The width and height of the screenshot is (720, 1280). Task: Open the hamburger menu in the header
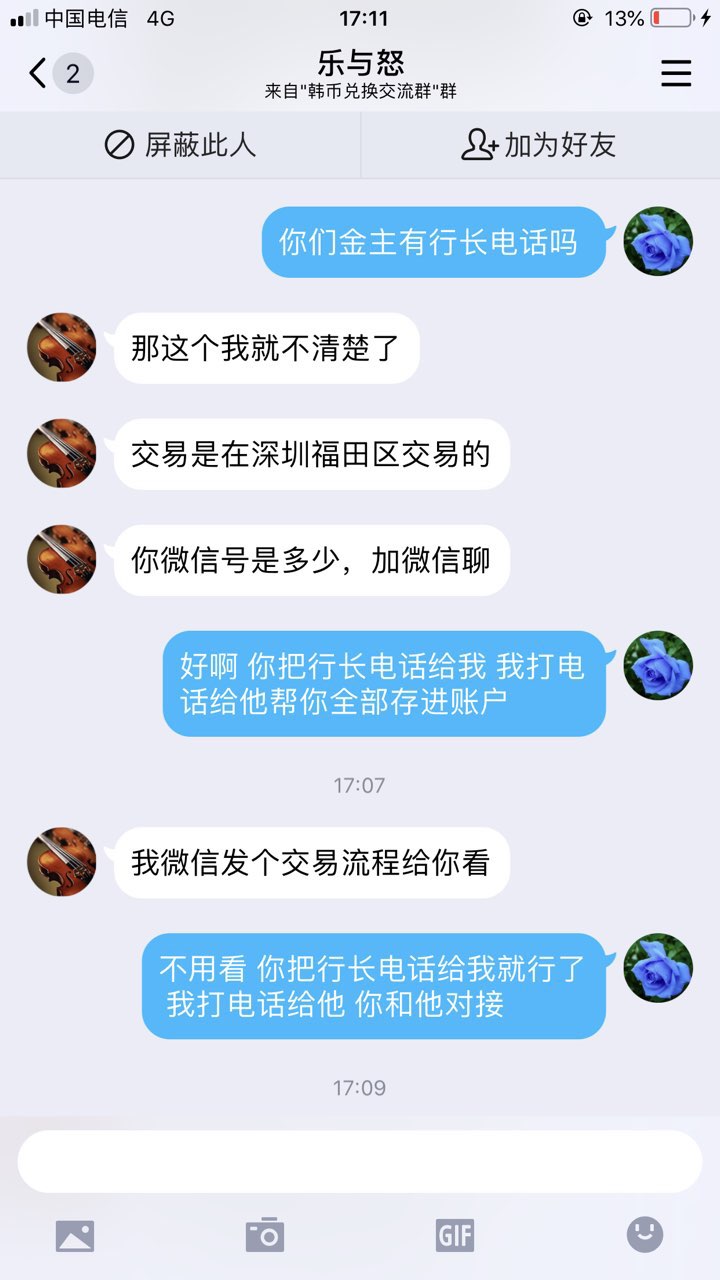pyautogui.click(x=676, y=73)
